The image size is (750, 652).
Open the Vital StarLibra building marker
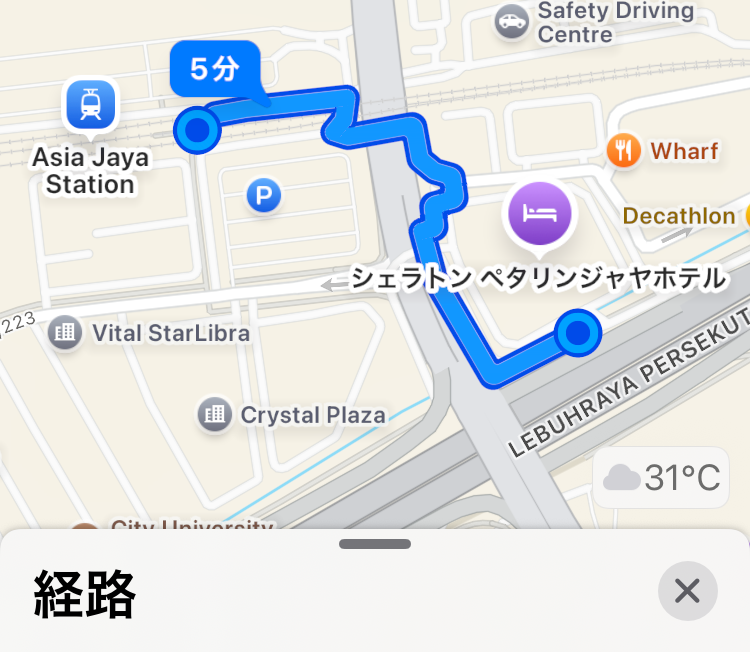tap(66, 333)
